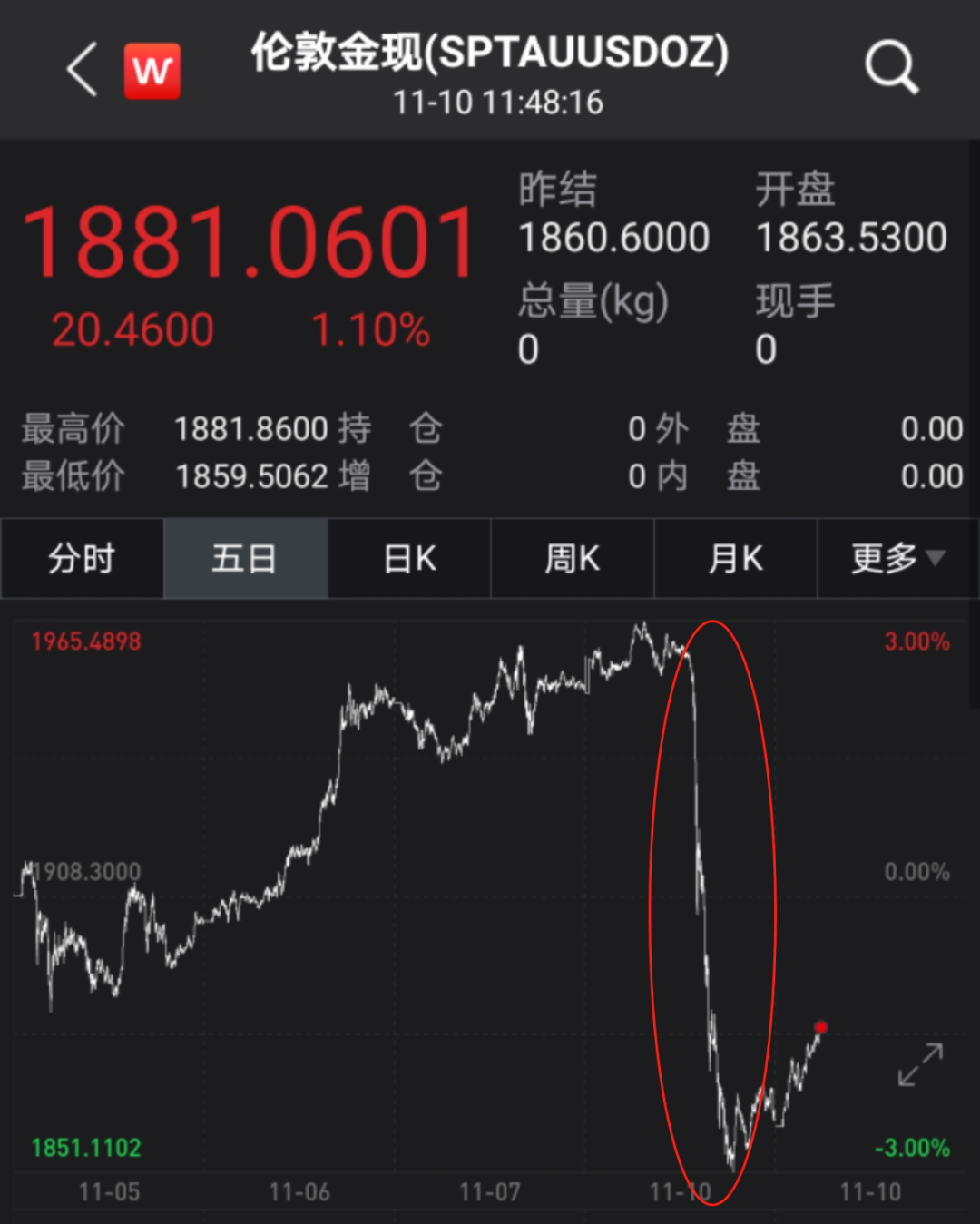Show the 日K daily candlestick chart
This screenshot has height=1224, width=980.
coord(409,559)
